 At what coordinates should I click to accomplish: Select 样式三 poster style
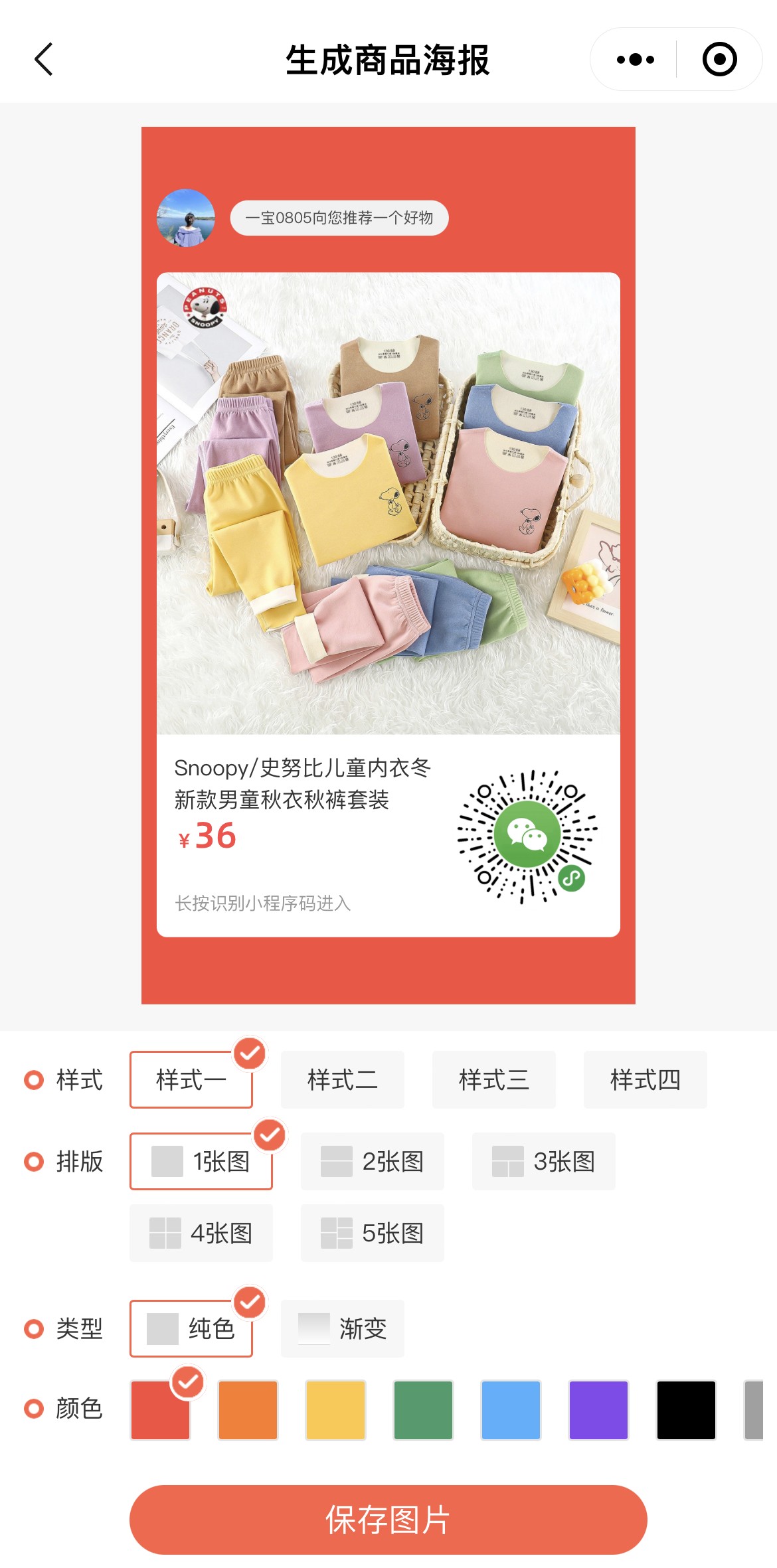[x=493, y=1079]
